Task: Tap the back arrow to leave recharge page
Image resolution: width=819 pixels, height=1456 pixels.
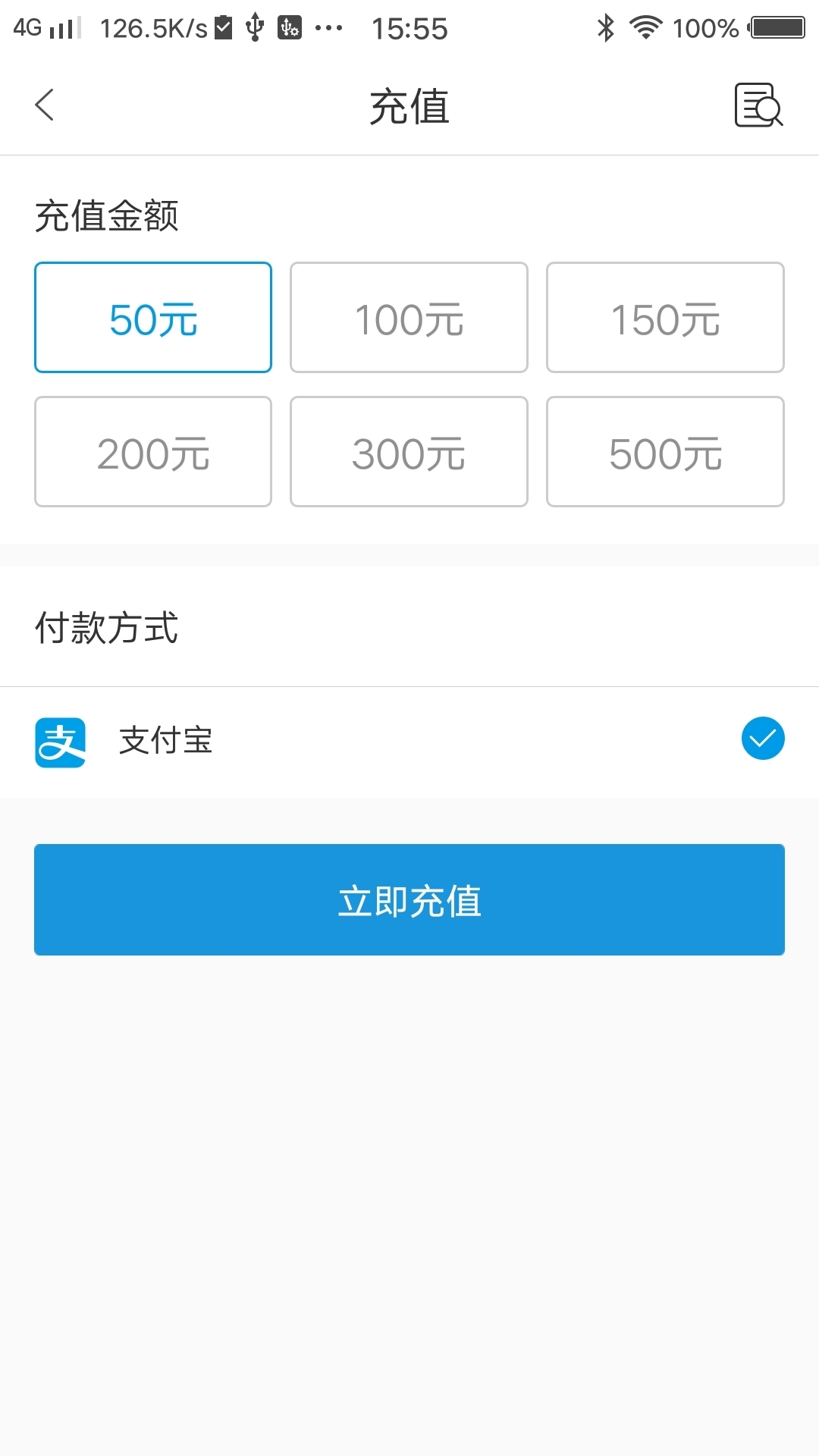Action: pos(45,106)
